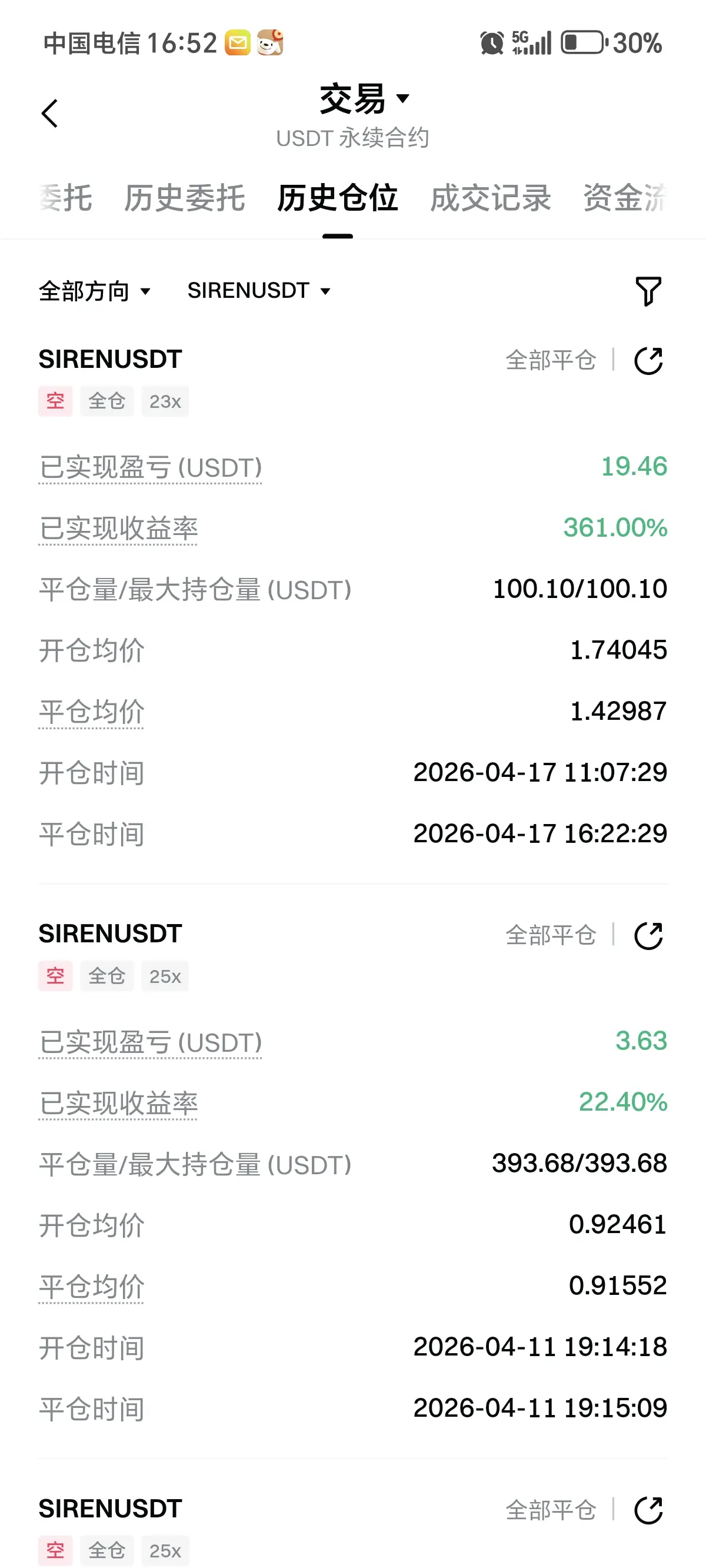Share the 23x SIRENUSDT position
The image size is (706, 1568).
coord(648,361)
